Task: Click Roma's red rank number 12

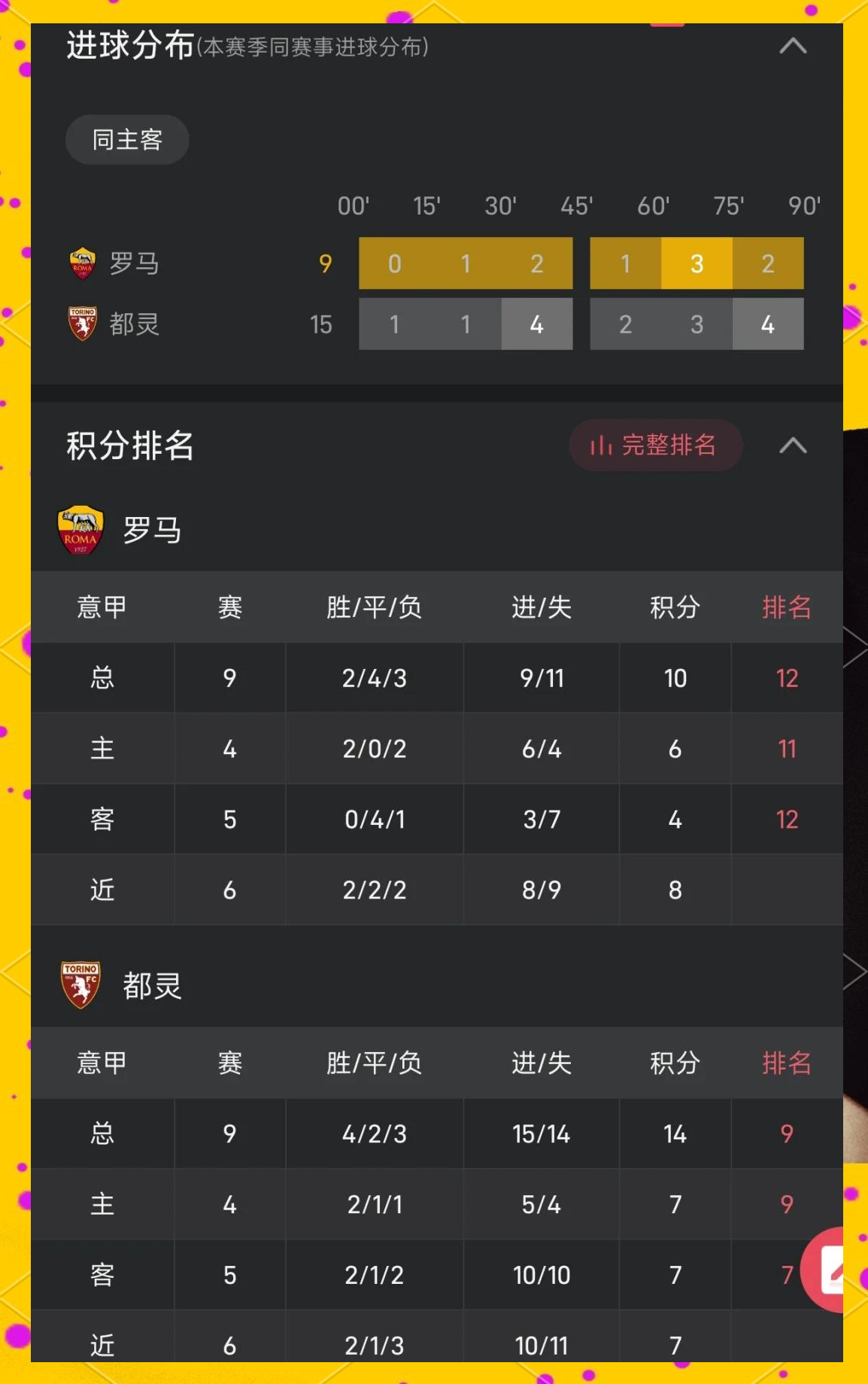Action: click(x=787, y=678)
